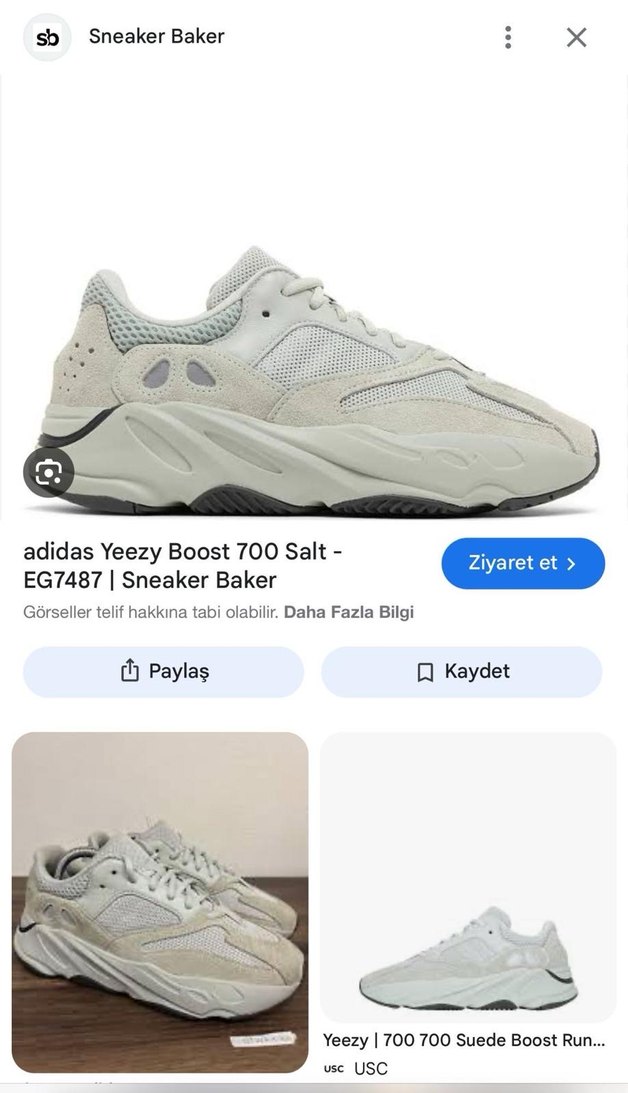The image size is (628, 1093).
Task: Tap the Ziyaret et button
Action: pos(523,563)
